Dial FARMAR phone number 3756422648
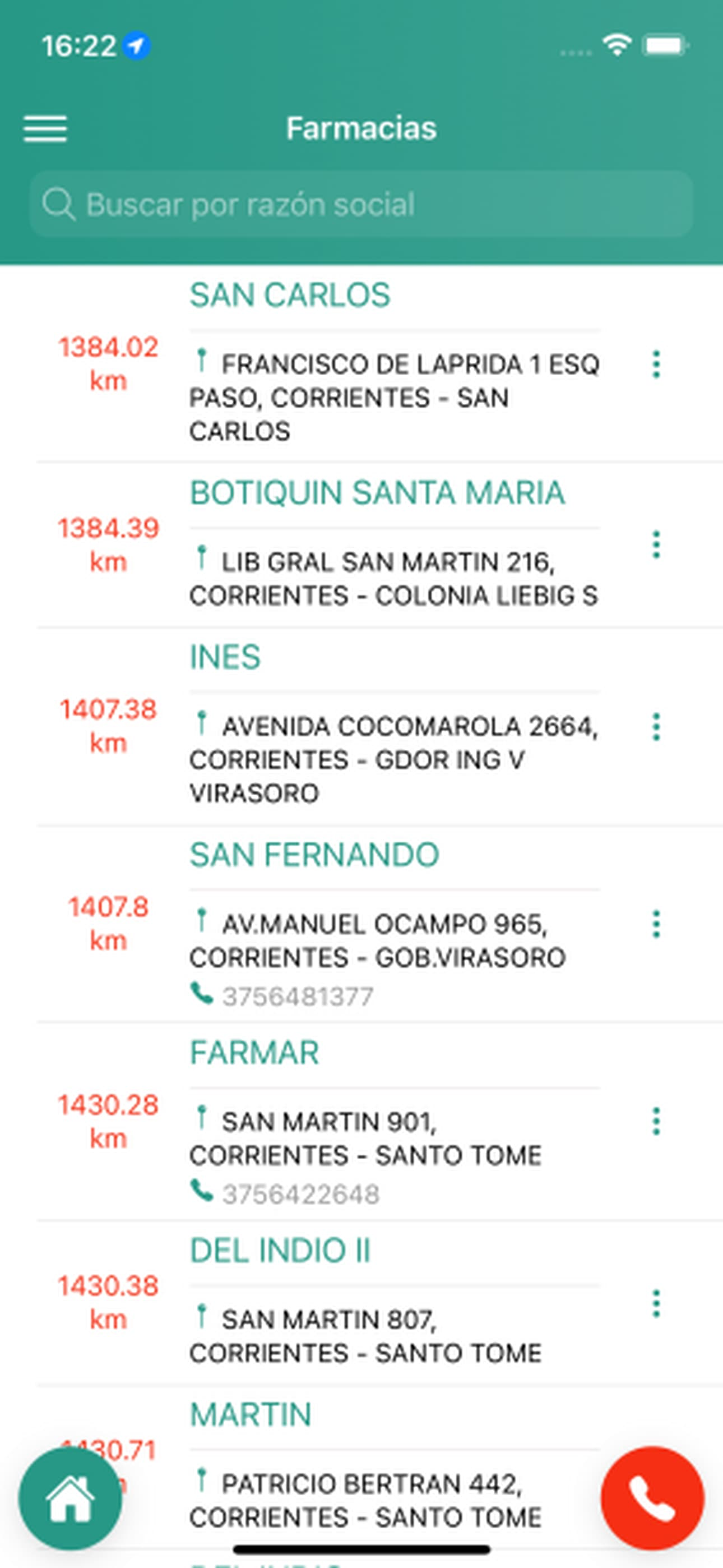This screenshot has width=723, height=1568. 285,1193
